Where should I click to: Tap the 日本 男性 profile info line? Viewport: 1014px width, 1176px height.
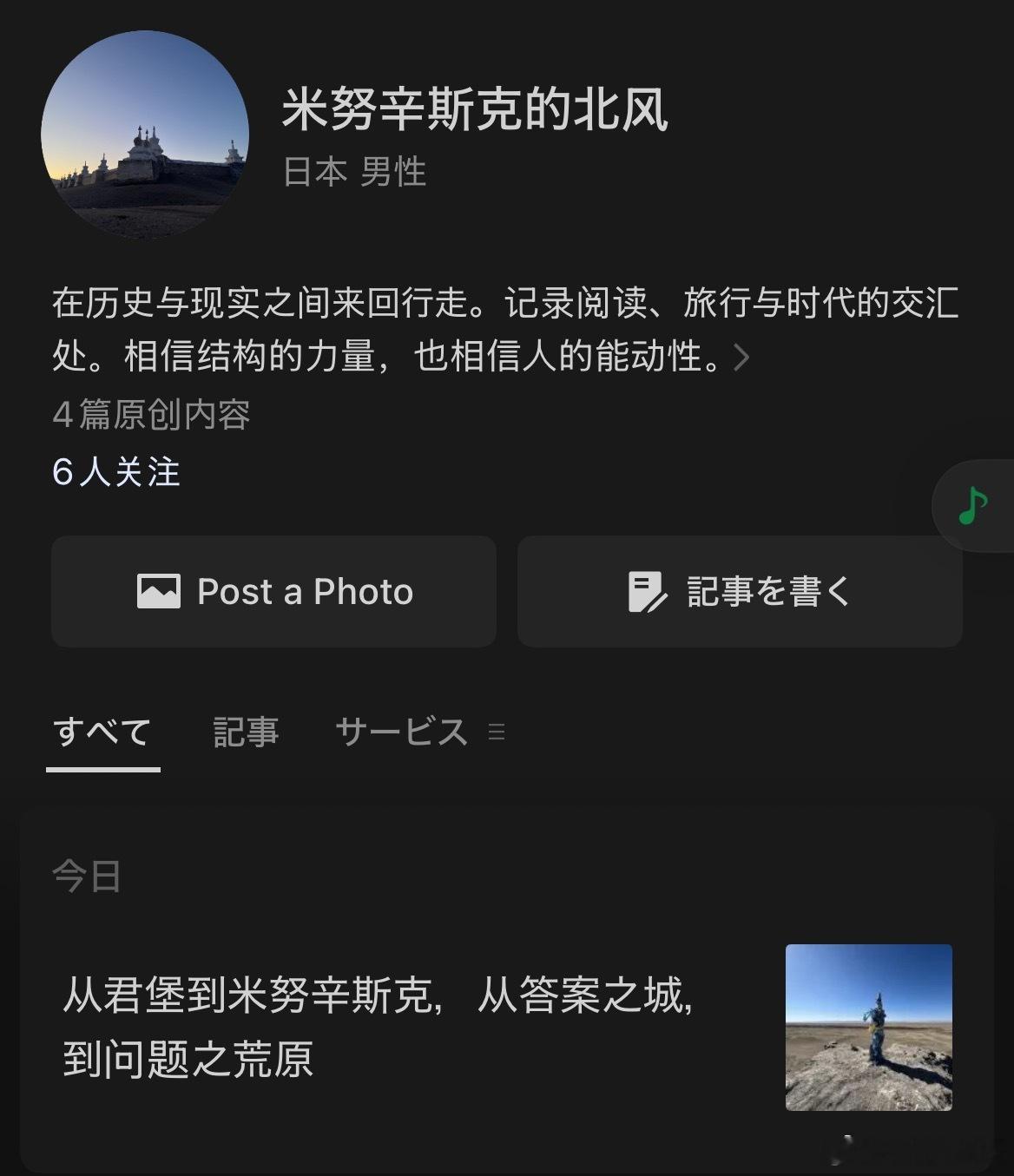pos(354,173)
